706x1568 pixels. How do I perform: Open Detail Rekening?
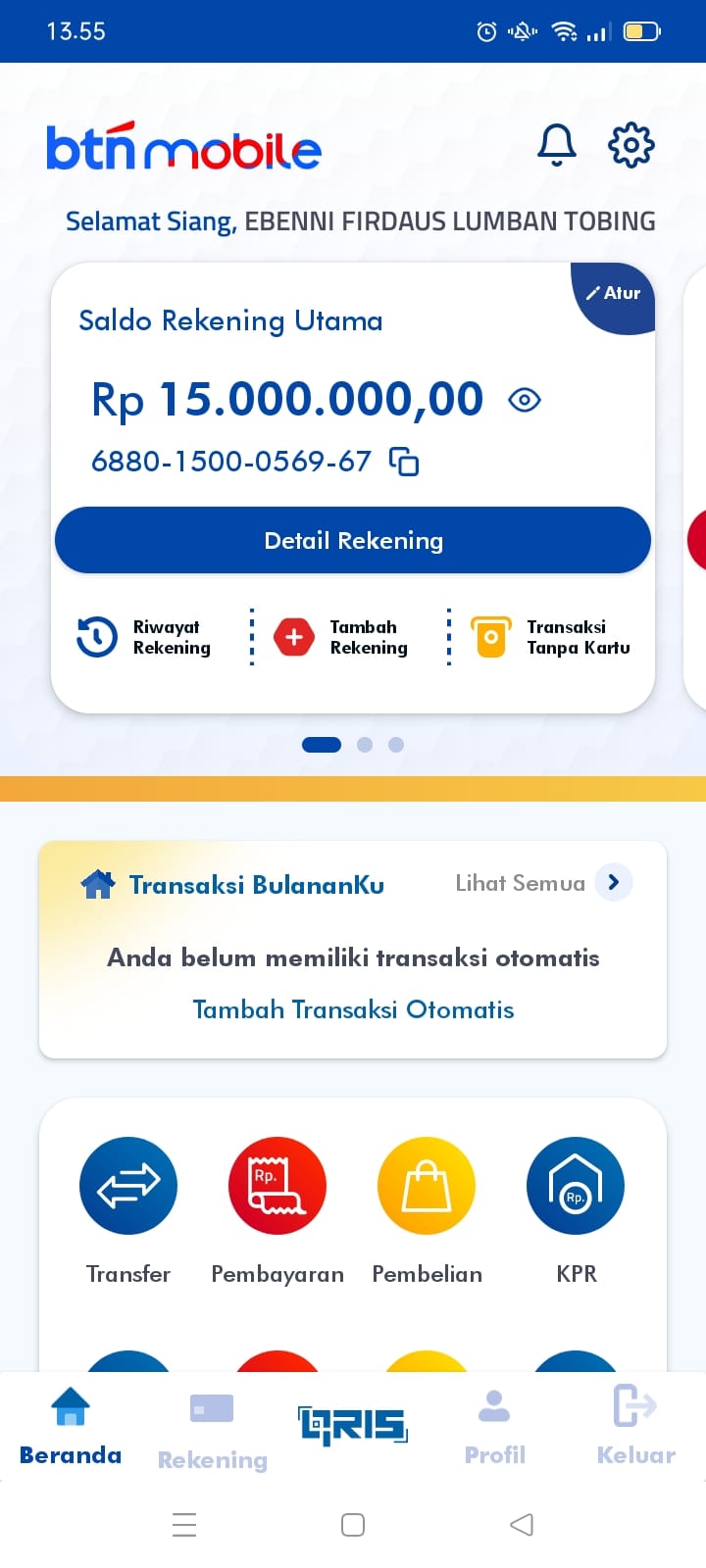(353, 540)
